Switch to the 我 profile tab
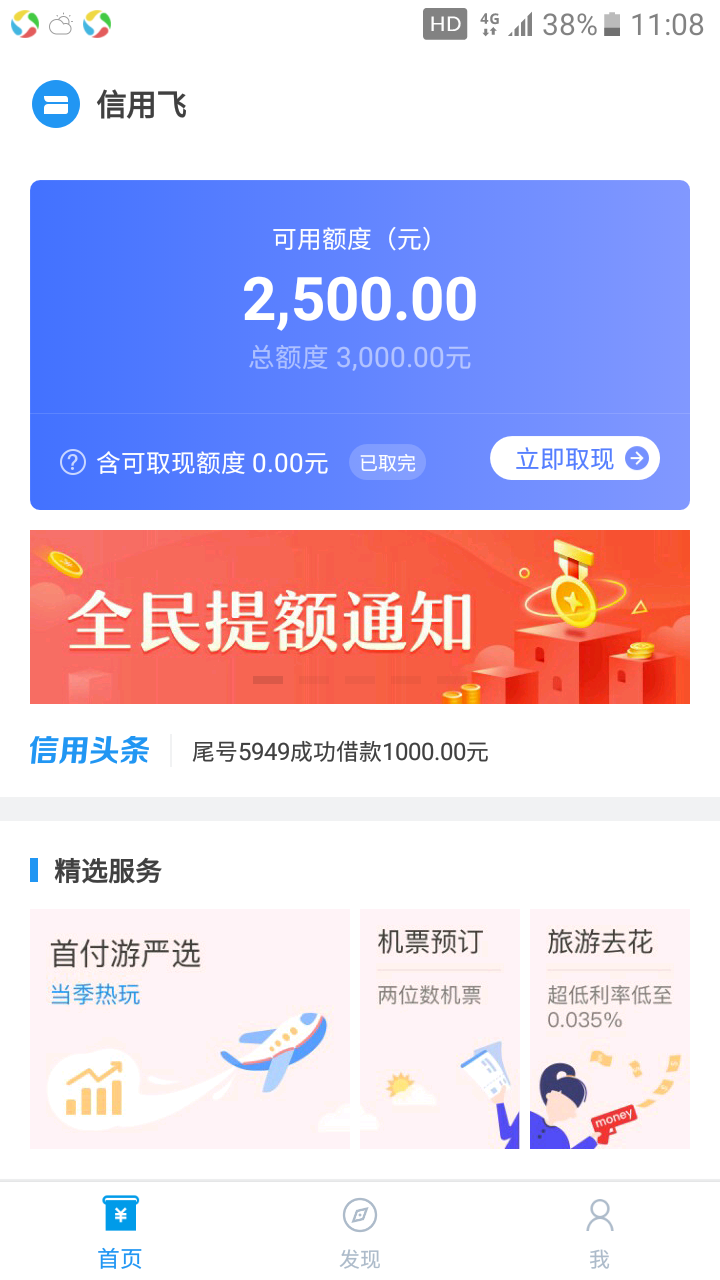 click(x=600, y=1232)
